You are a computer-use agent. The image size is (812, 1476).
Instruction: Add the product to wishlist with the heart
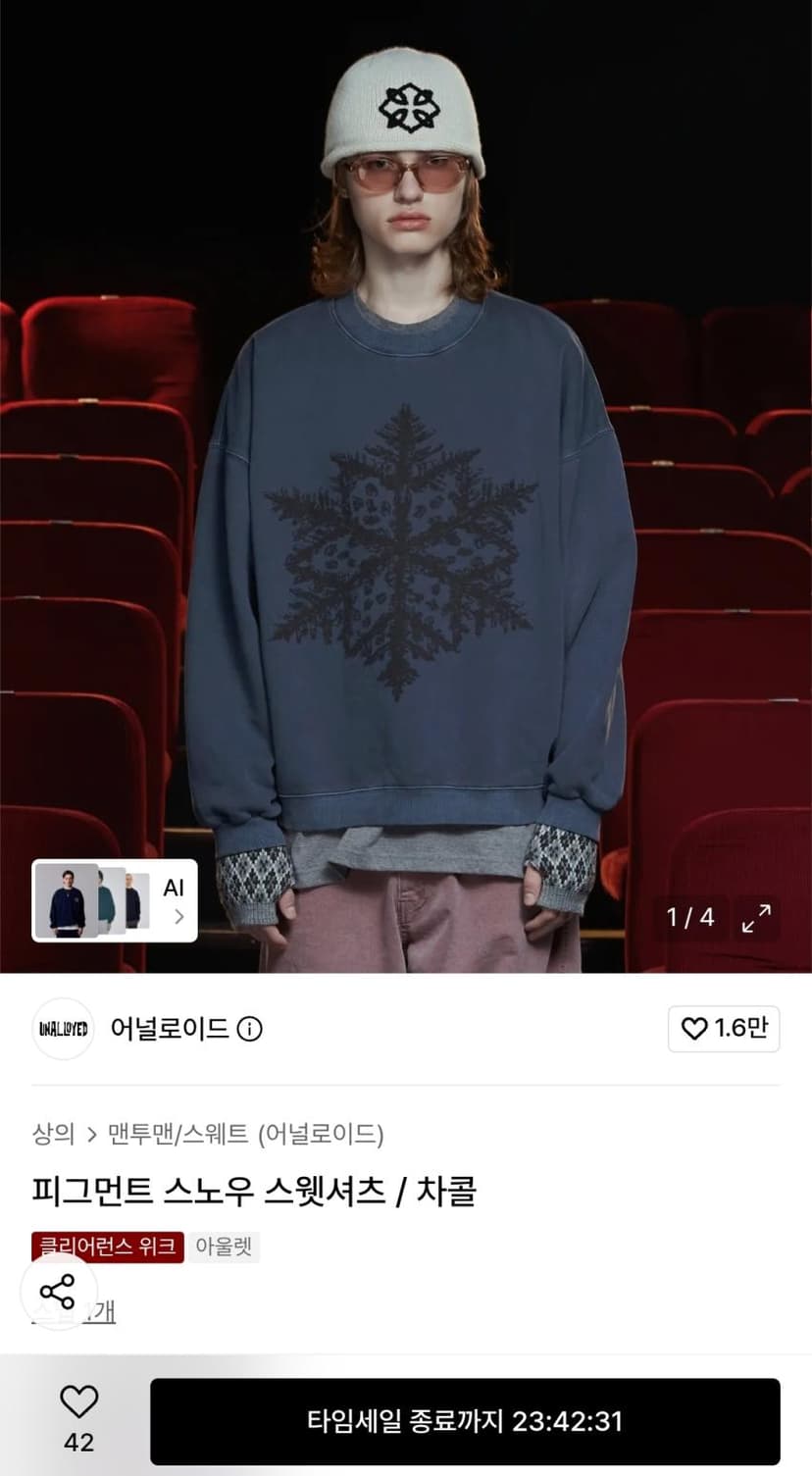[78, 1420]
